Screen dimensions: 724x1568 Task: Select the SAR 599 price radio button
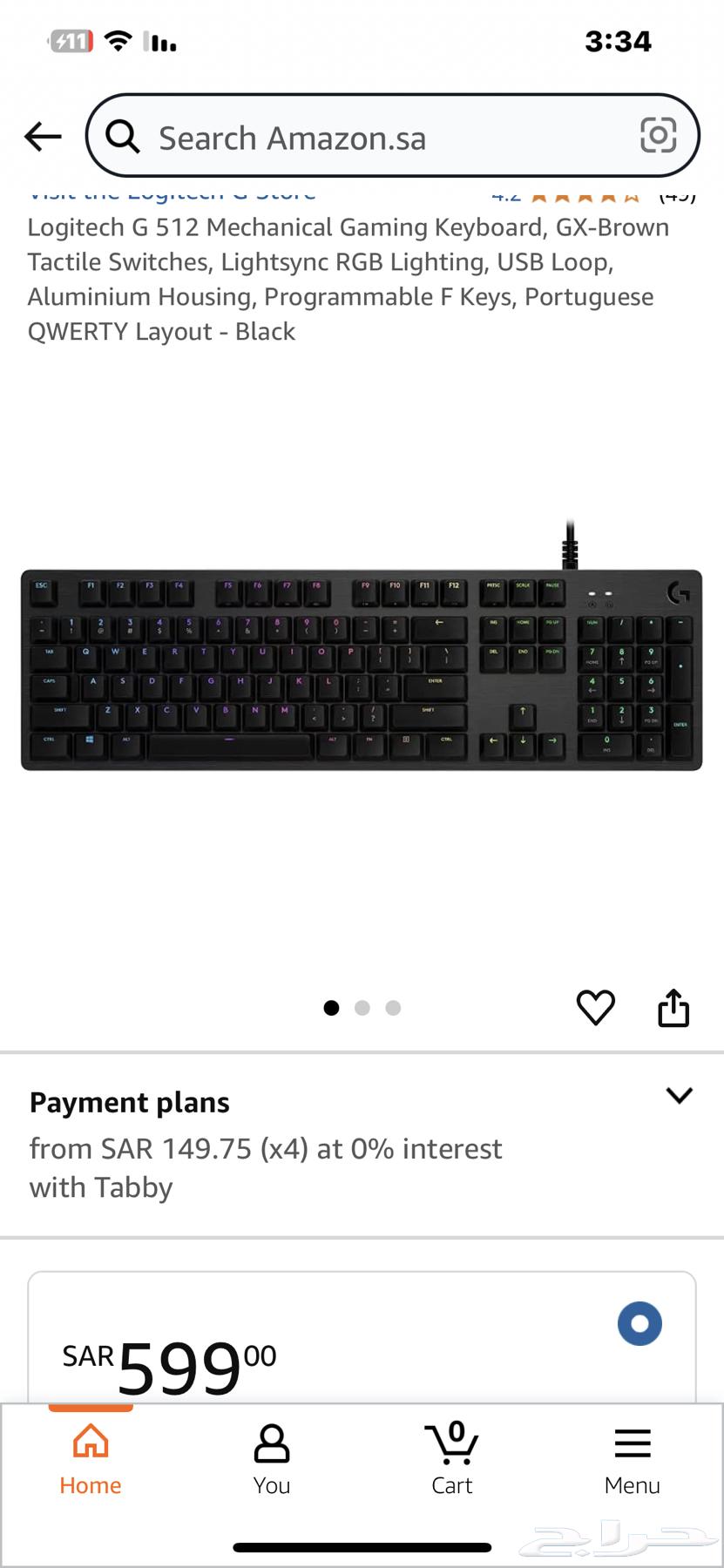(x=639, y=1323)
